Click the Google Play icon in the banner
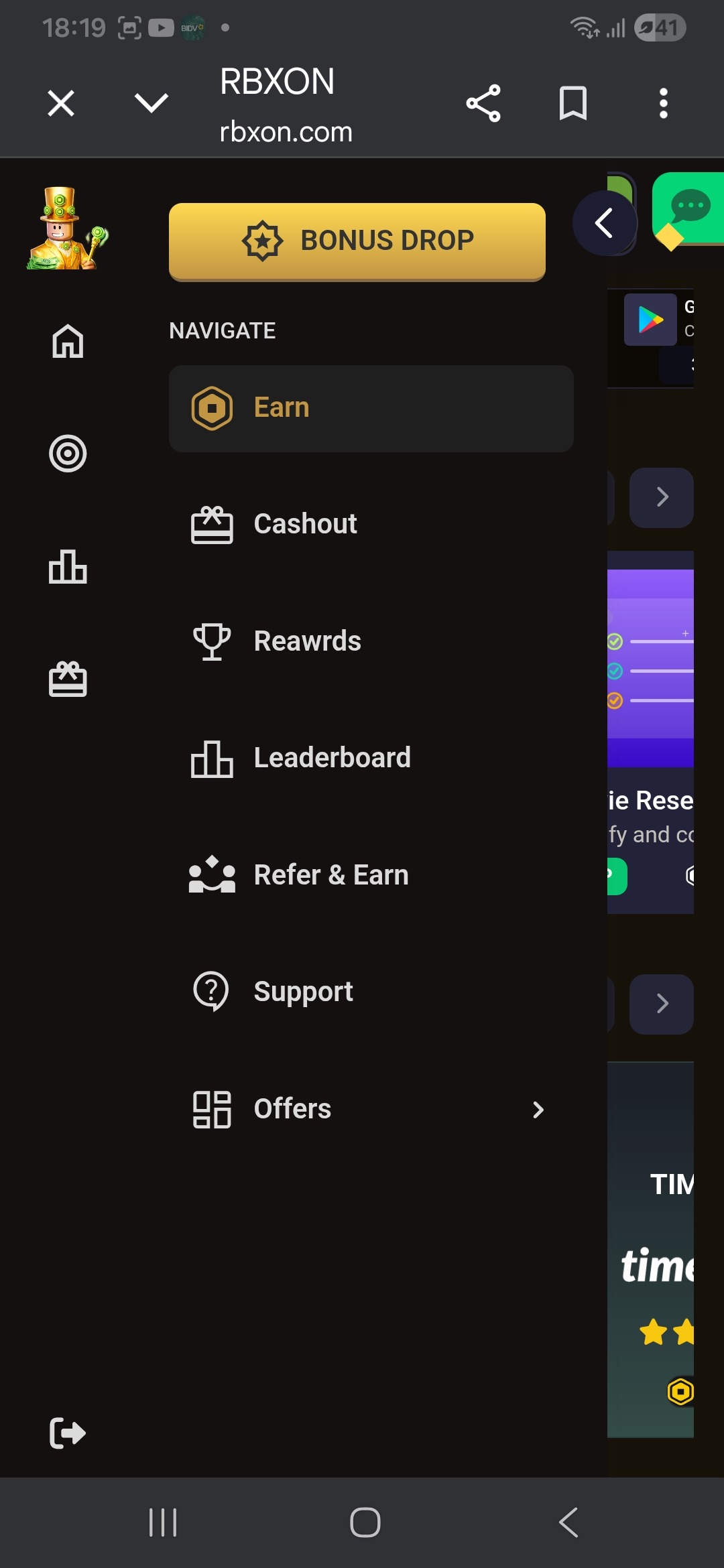 coord(650,320)
